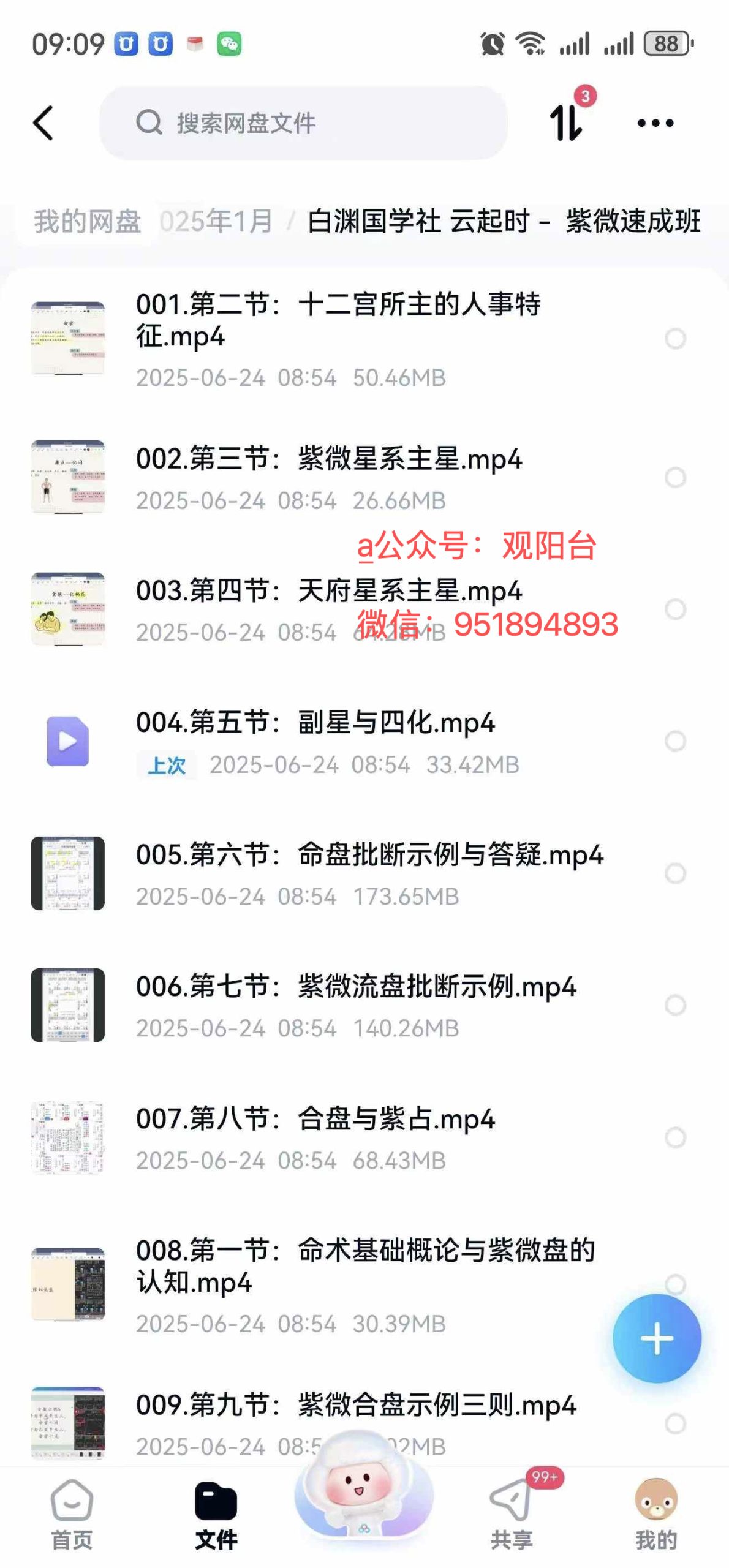Open the three-dot overflow menu
Image resolution: width=729 pixels, height=1568 pixels.
point(655,123)
